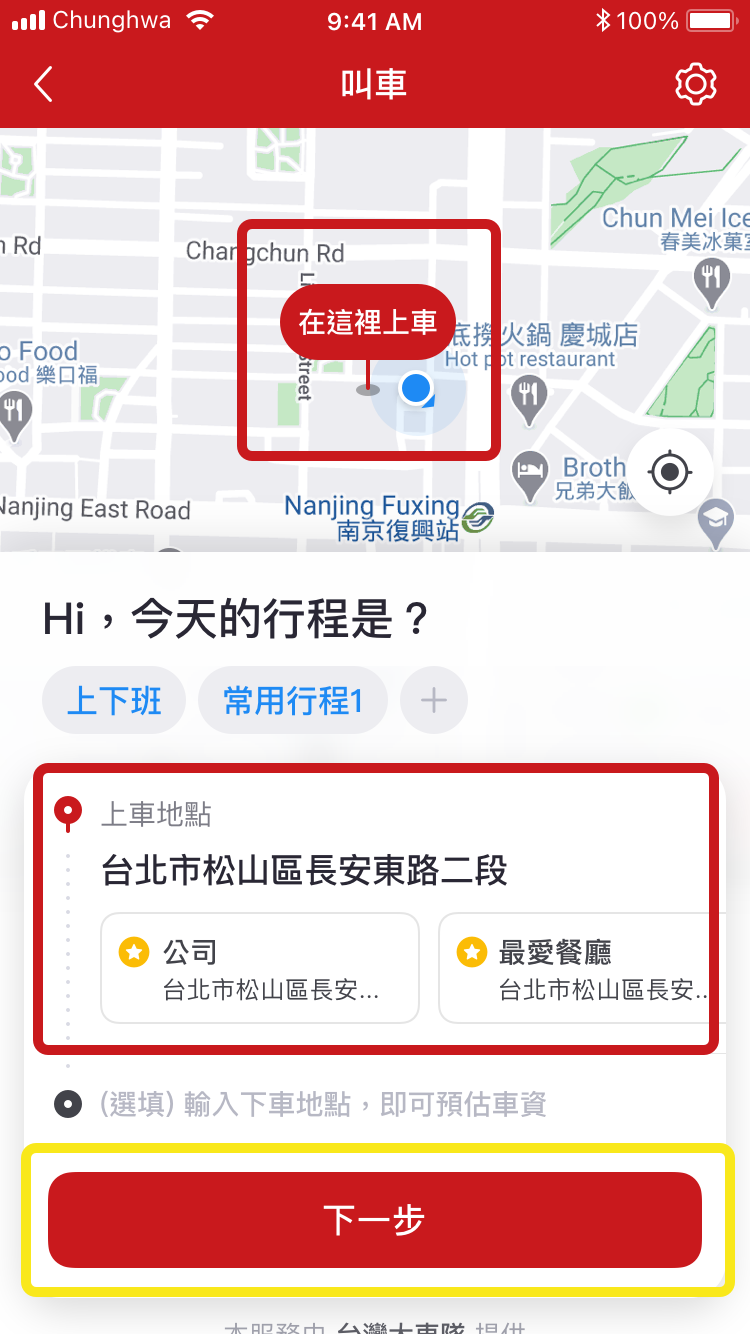
Task: Choose the 公司 favorite location card
Action: pyautogui.click(x=260, y=968)
